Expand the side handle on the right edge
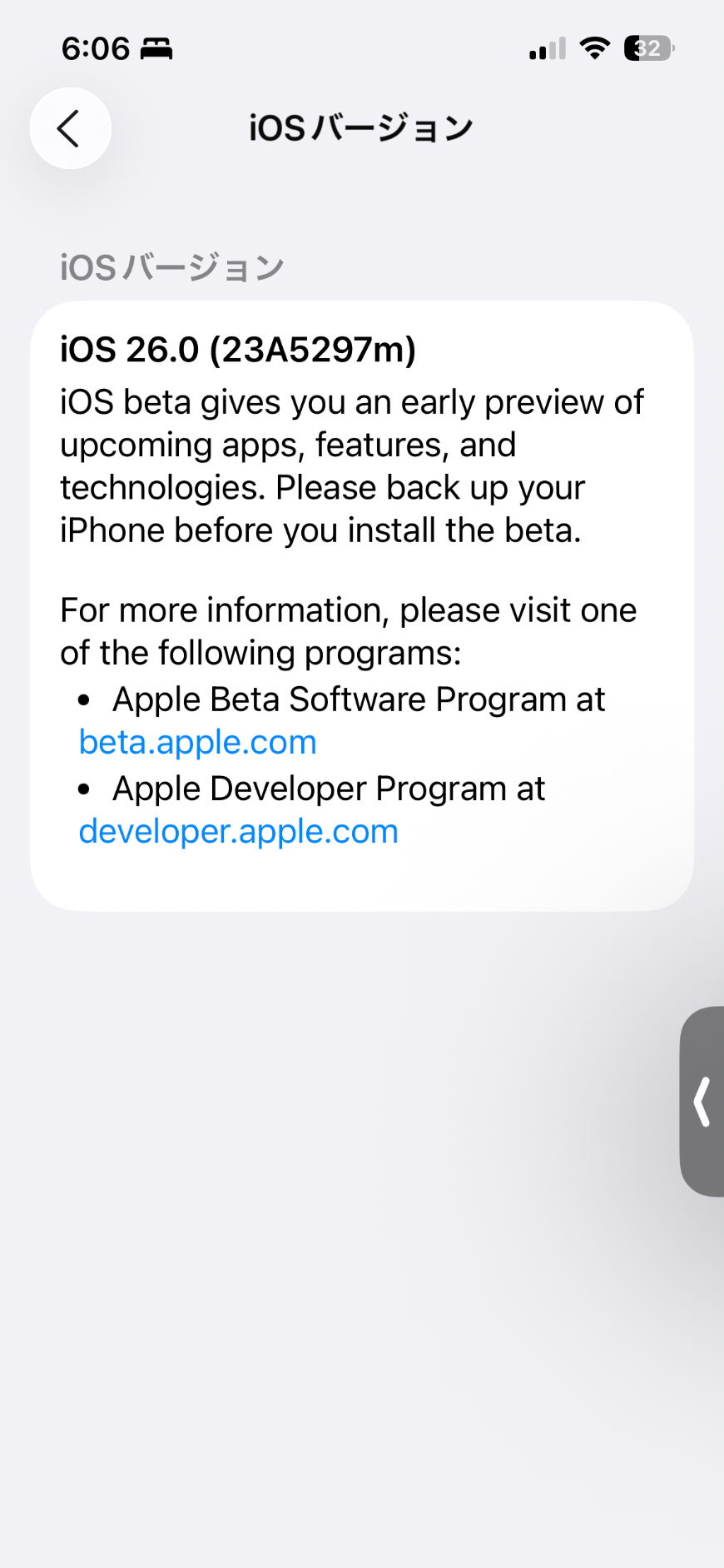This screenshot has width=724, height=1568. click(702, 1102)
